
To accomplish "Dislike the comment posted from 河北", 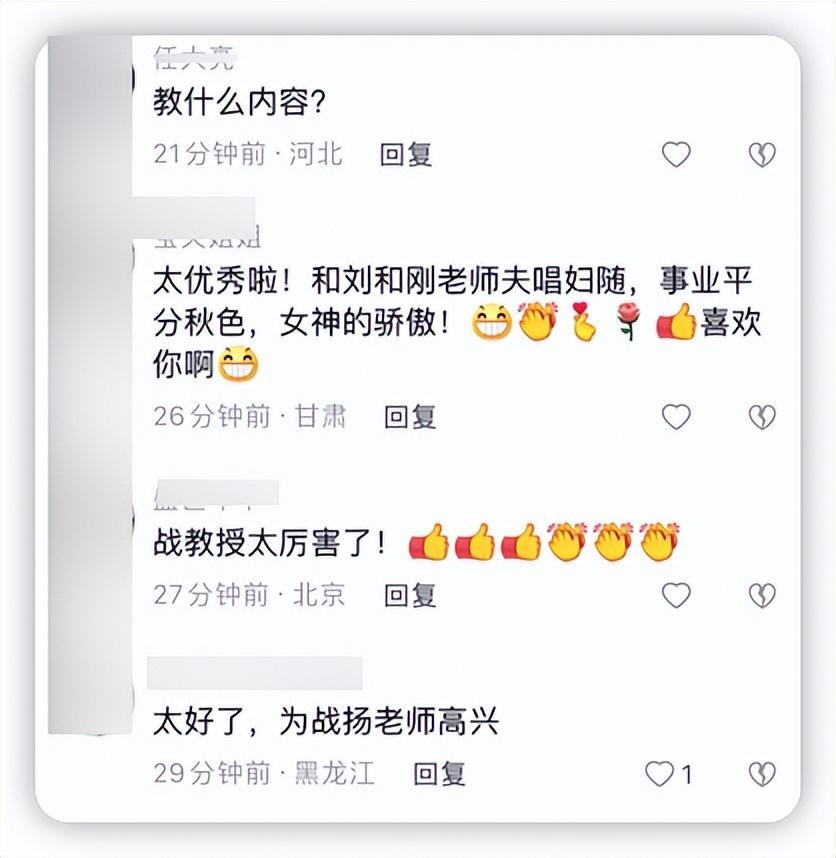I will pos(762,154).
